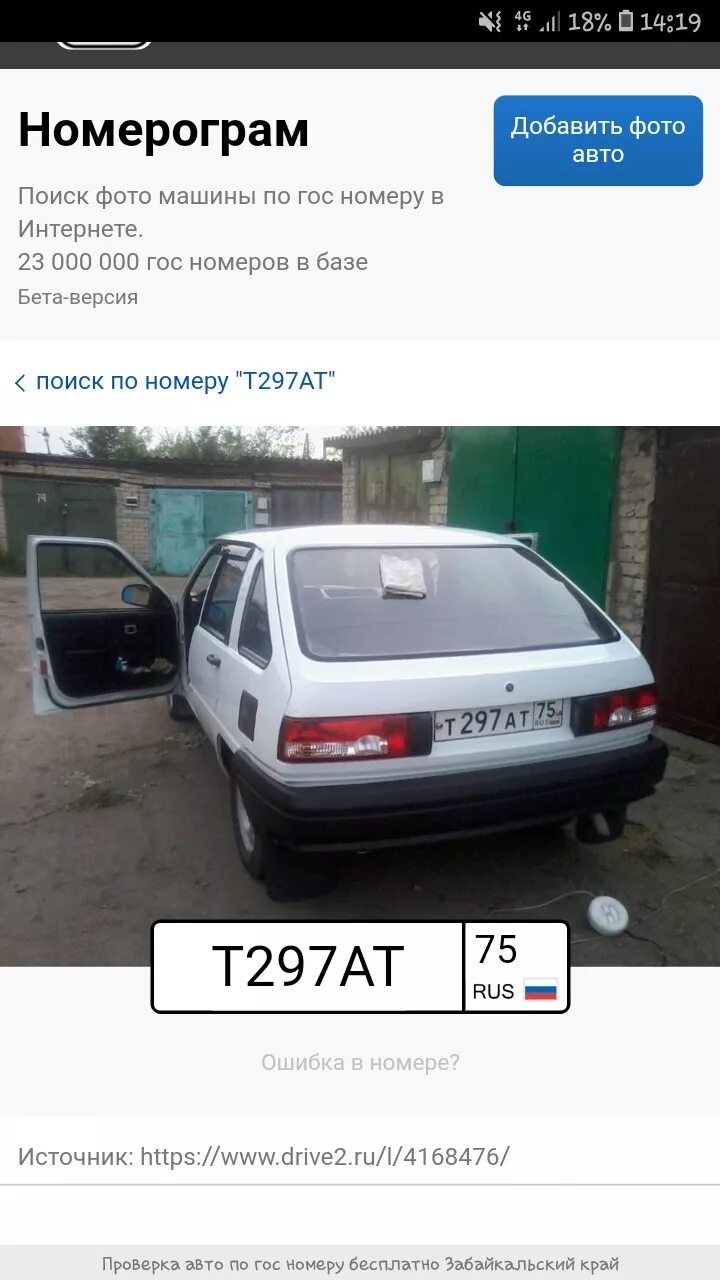Open the drive2.ru source link

[324, 1157]
